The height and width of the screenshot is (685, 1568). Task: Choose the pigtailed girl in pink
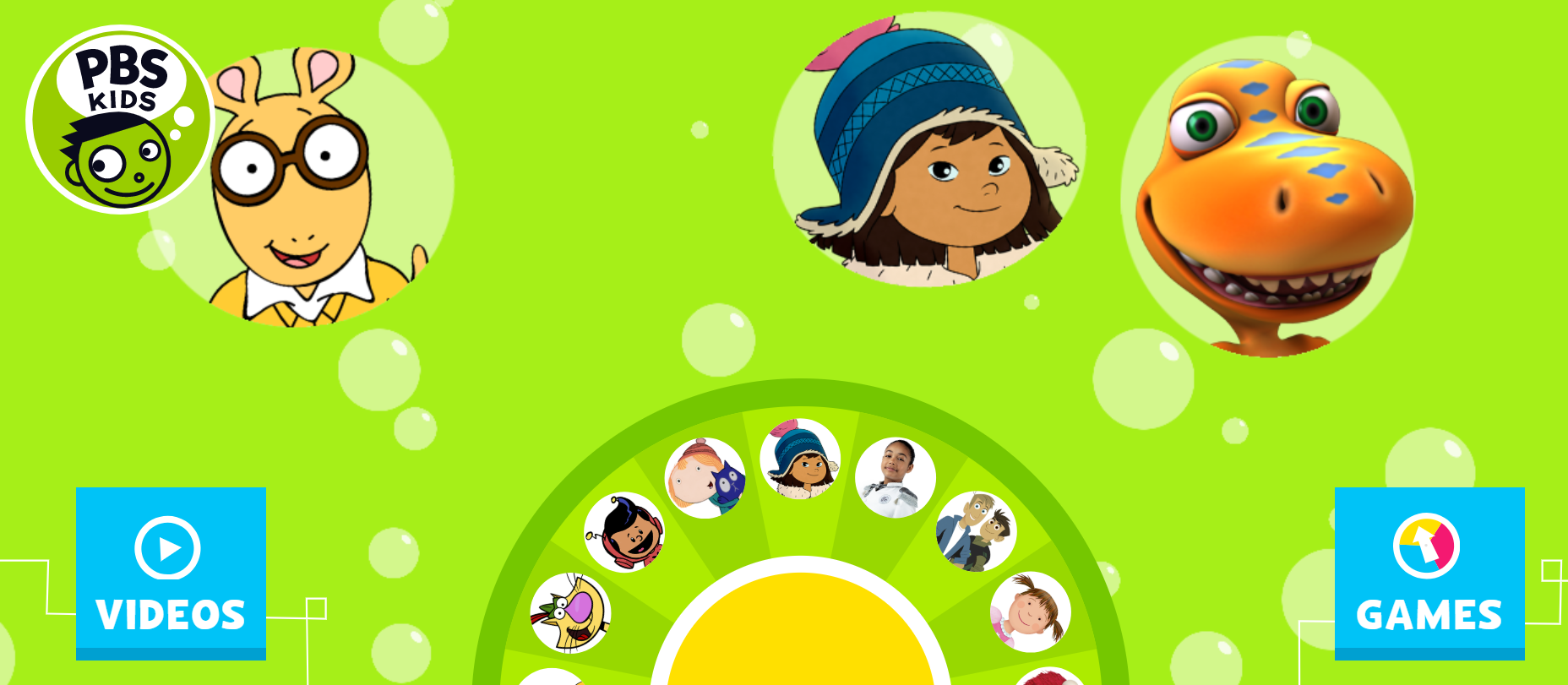tap(1030, 612)
